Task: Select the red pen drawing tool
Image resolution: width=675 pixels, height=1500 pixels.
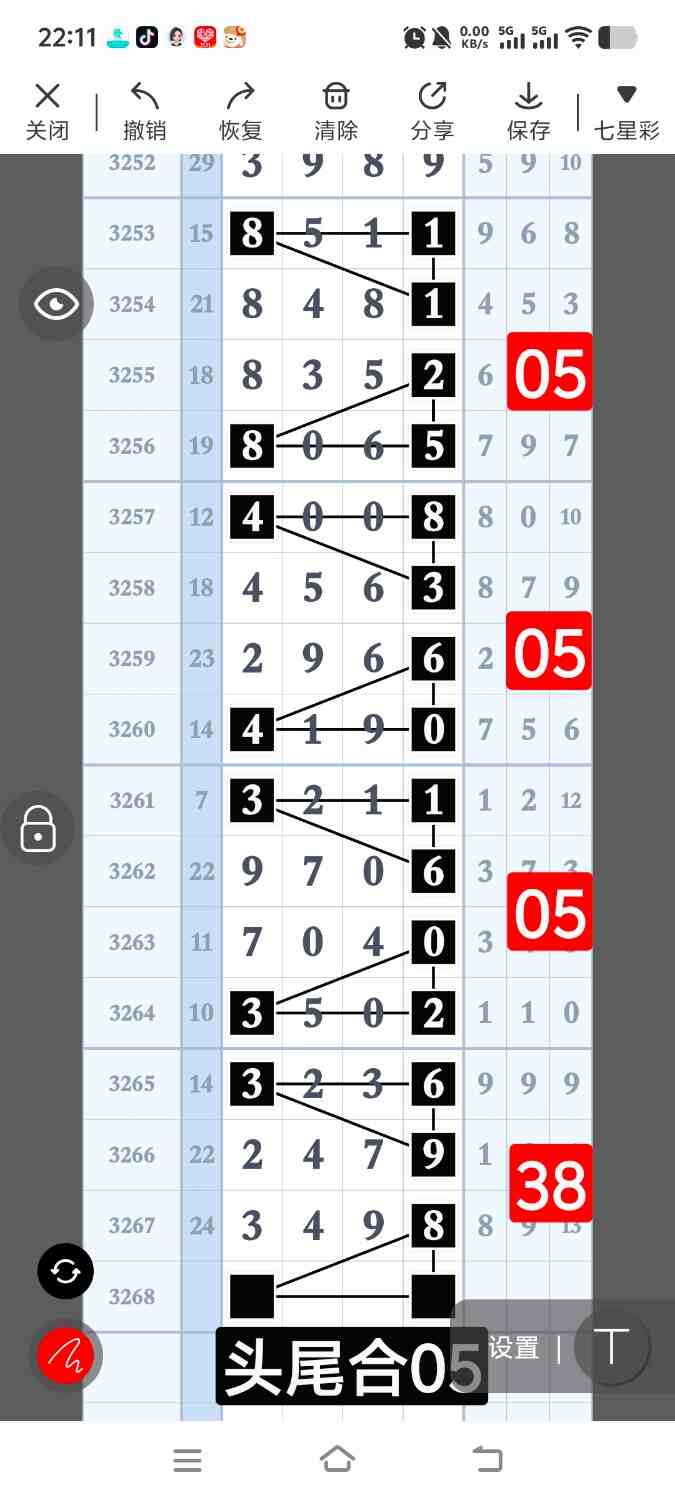Action: click(66, 1355)
